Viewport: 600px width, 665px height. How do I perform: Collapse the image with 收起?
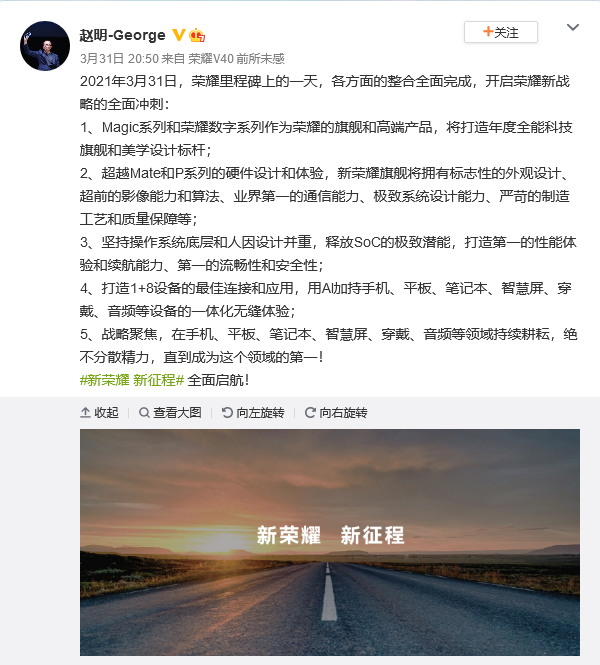(99, 412)
